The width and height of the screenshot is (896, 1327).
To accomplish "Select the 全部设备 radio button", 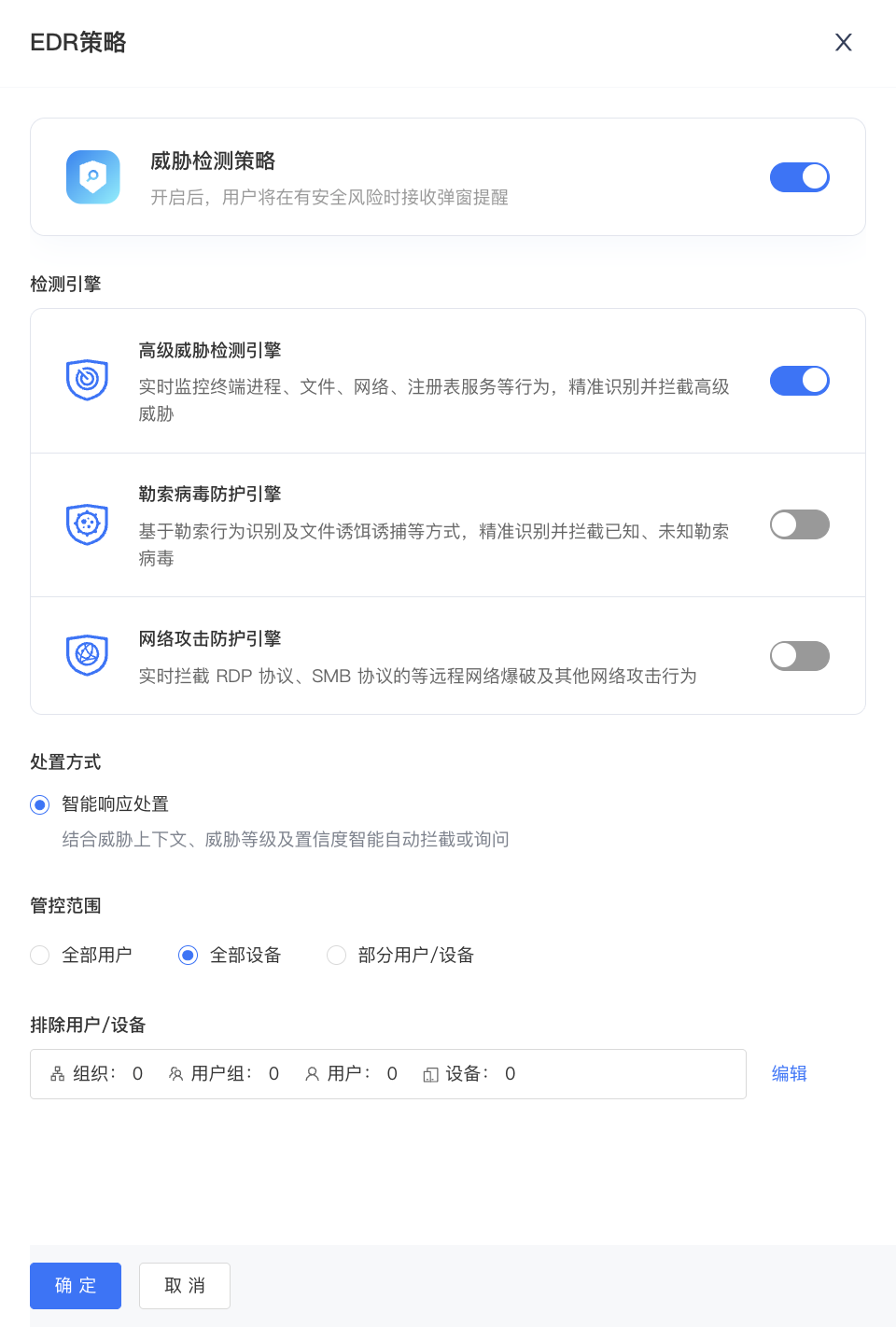I will tap(189, 955).
